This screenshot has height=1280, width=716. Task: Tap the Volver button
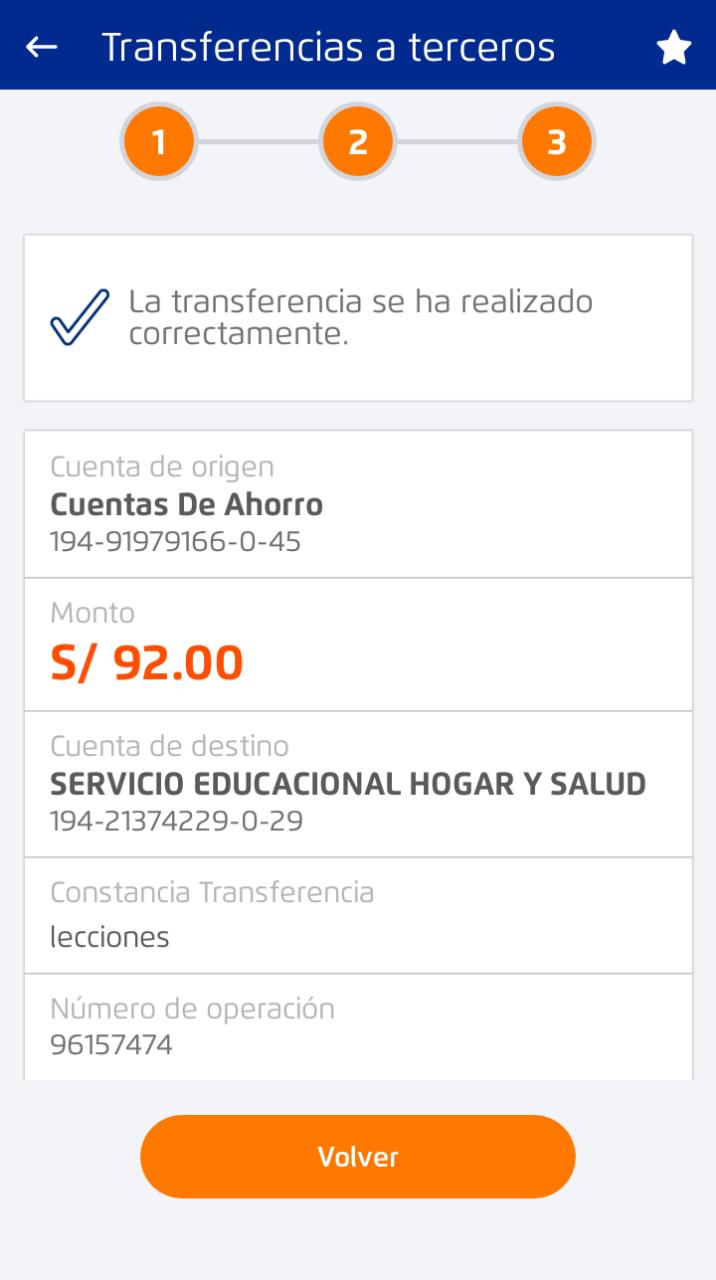coord(358,1157)
